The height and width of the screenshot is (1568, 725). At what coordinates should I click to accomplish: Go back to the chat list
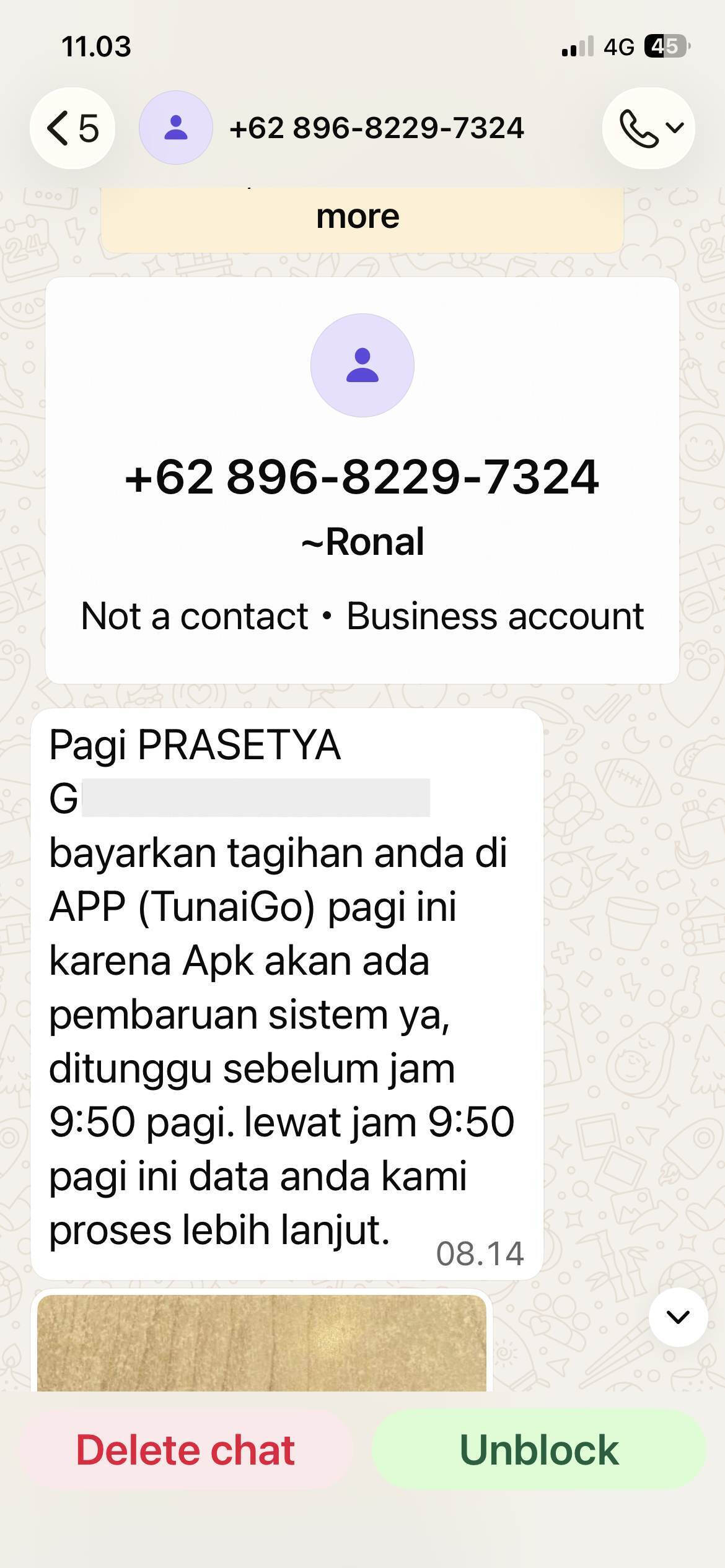72,128
